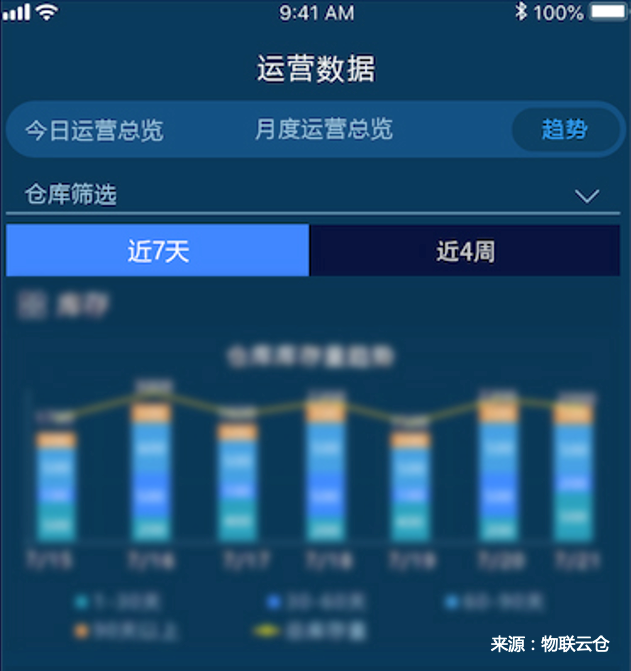Show data for 近7天
The image size is (631, 671).
pyautogui.click(x=158, y=251)
